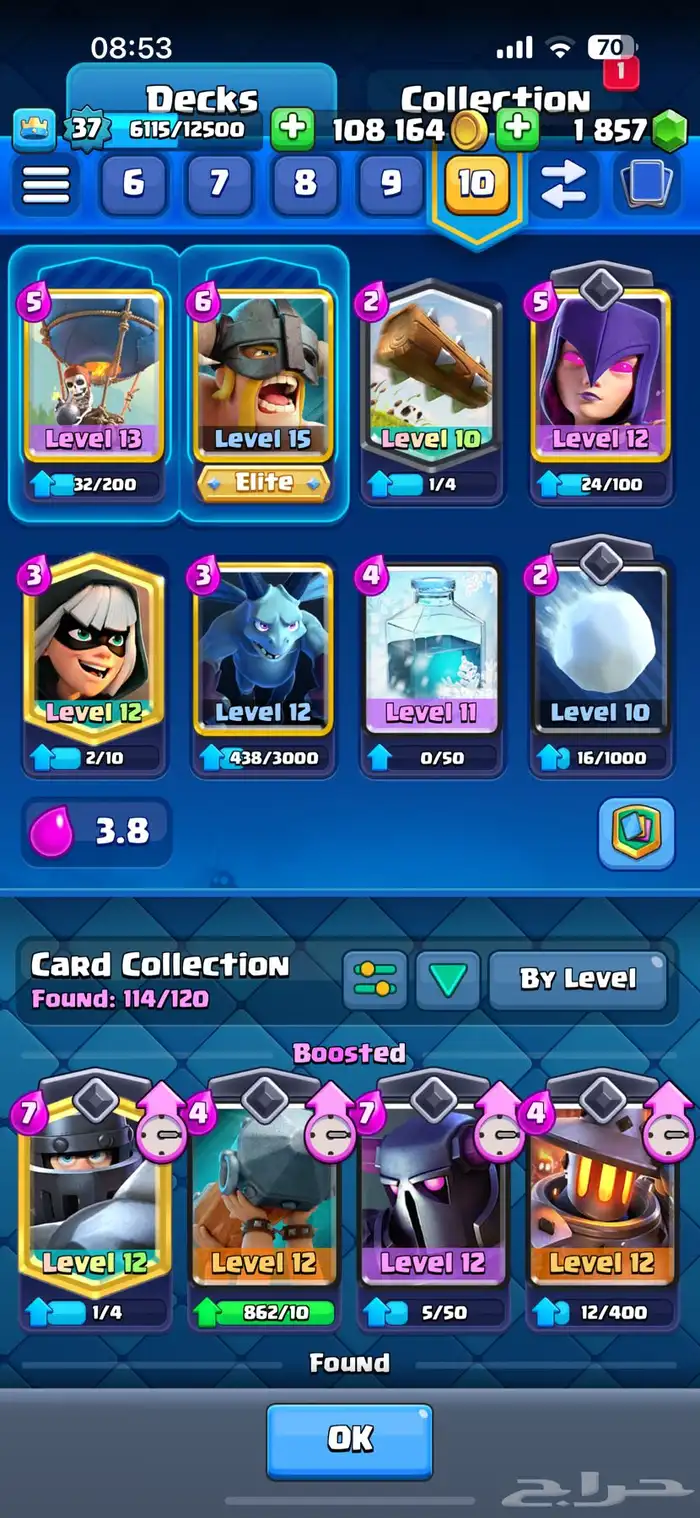Open the Collection tab

click(x=495, y=99)
